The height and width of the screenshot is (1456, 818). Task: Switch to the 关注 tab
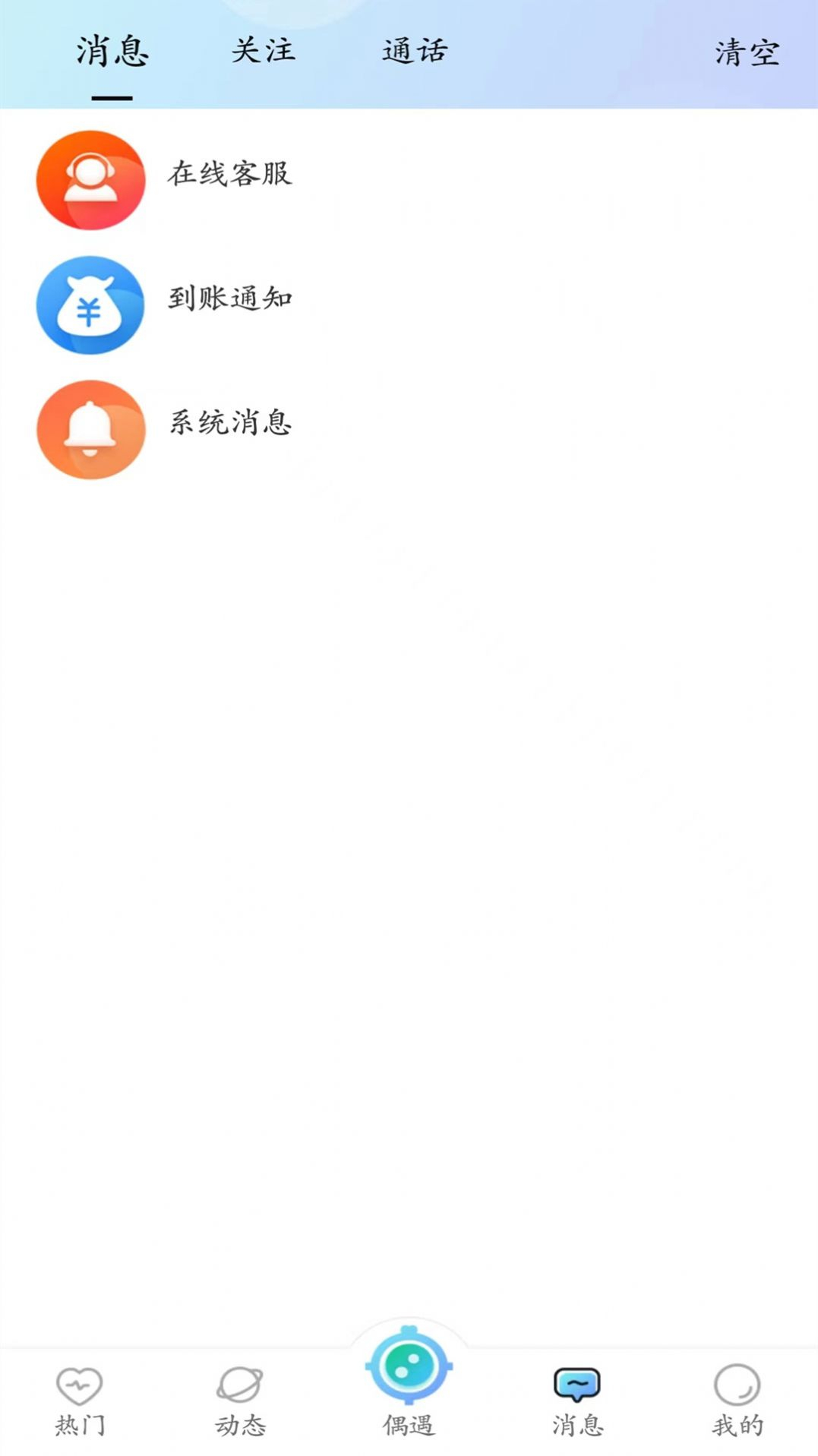click(262, 52)
